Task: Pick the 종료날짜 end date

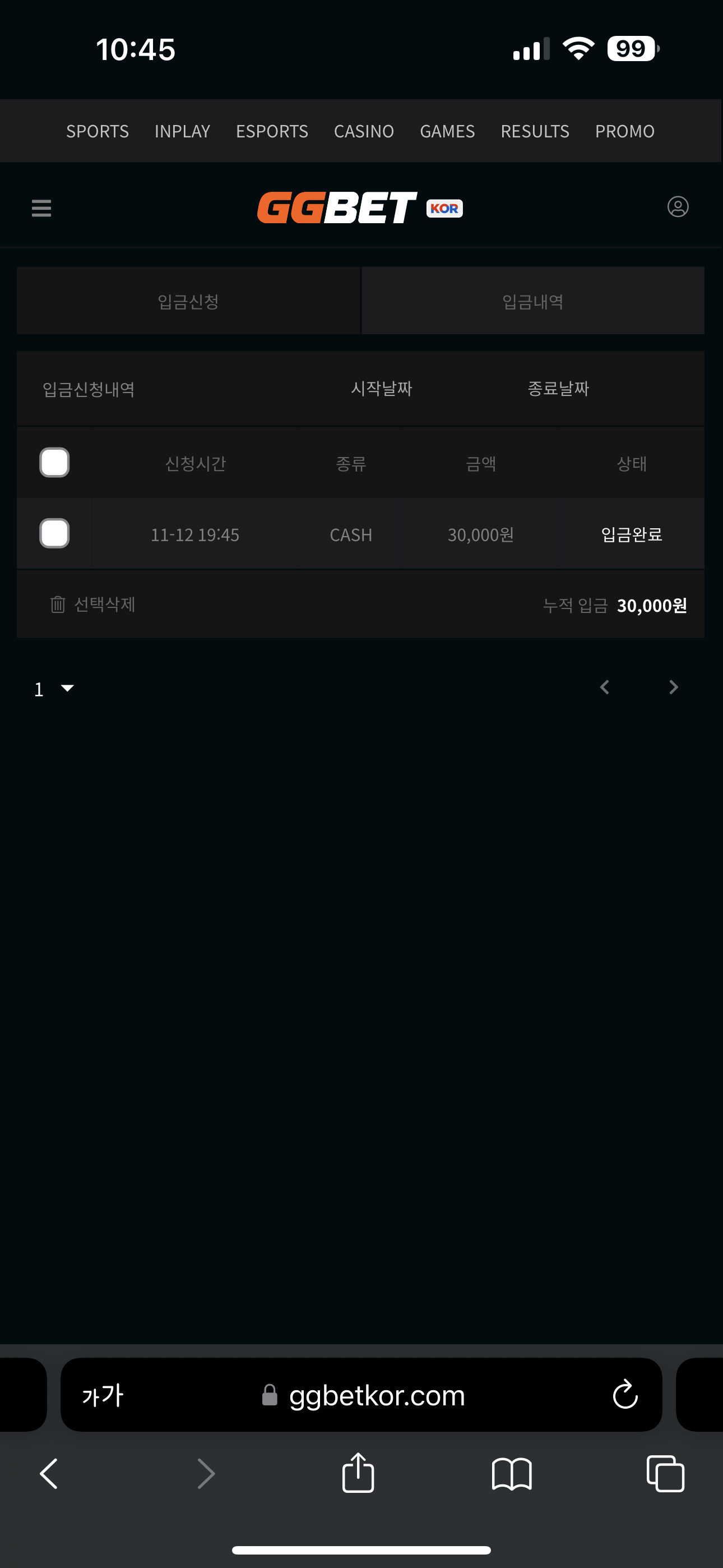Action: 558,388
